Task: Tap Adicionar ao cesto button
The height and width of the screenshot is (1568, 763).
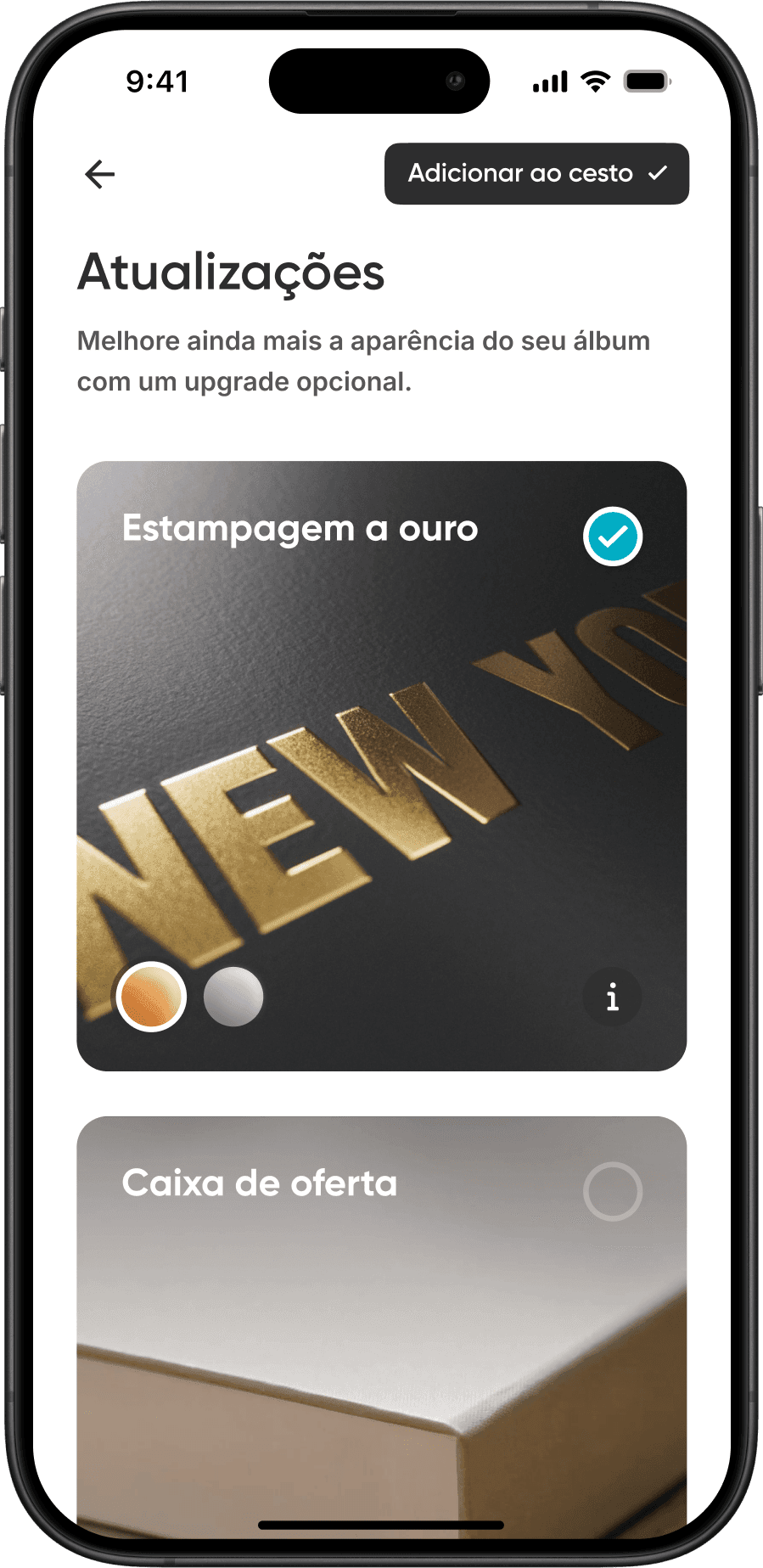Action: pyautogui.click(x=536, y=174)
